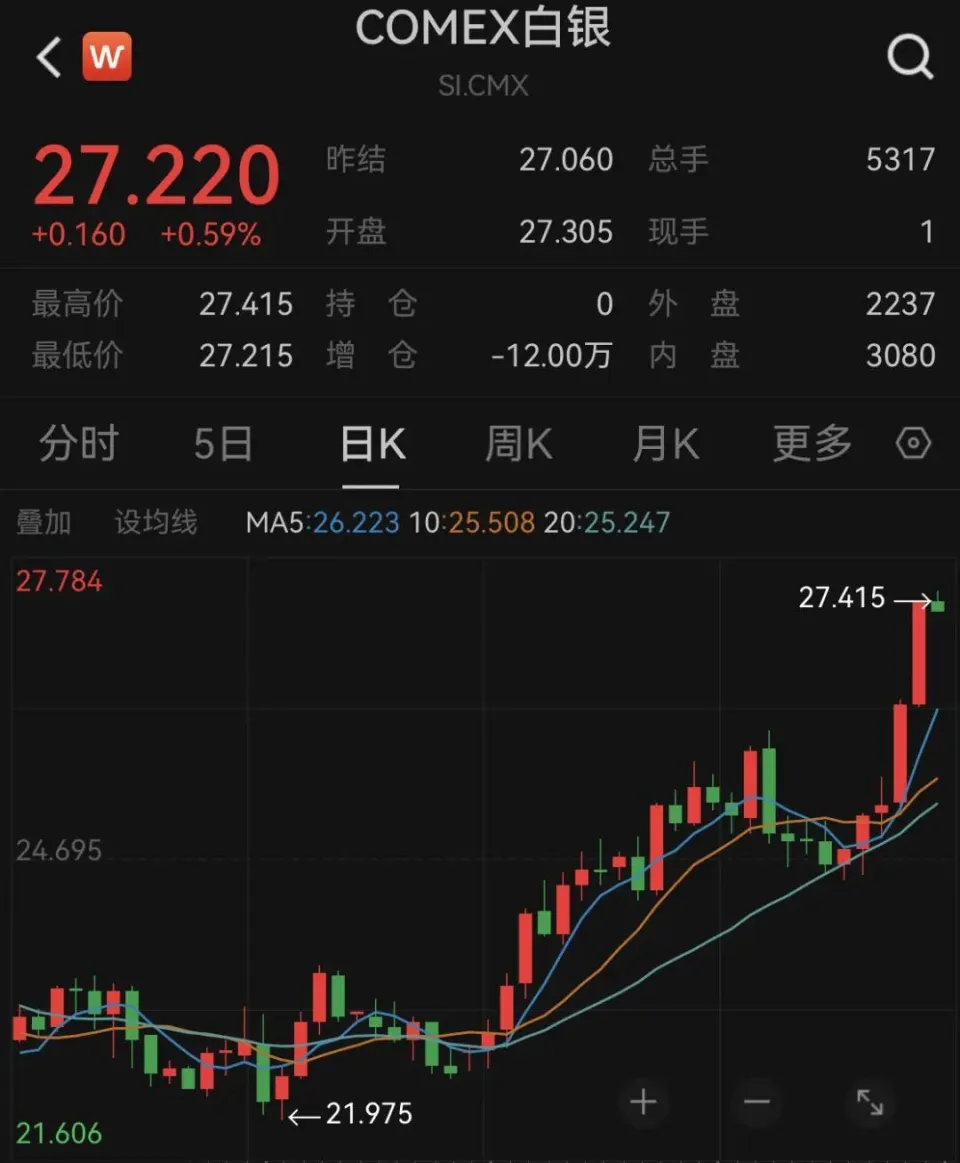Switch to the 周K chart tab
The height and width of the screenshot is (1163, 960).
tap(518, 444)
